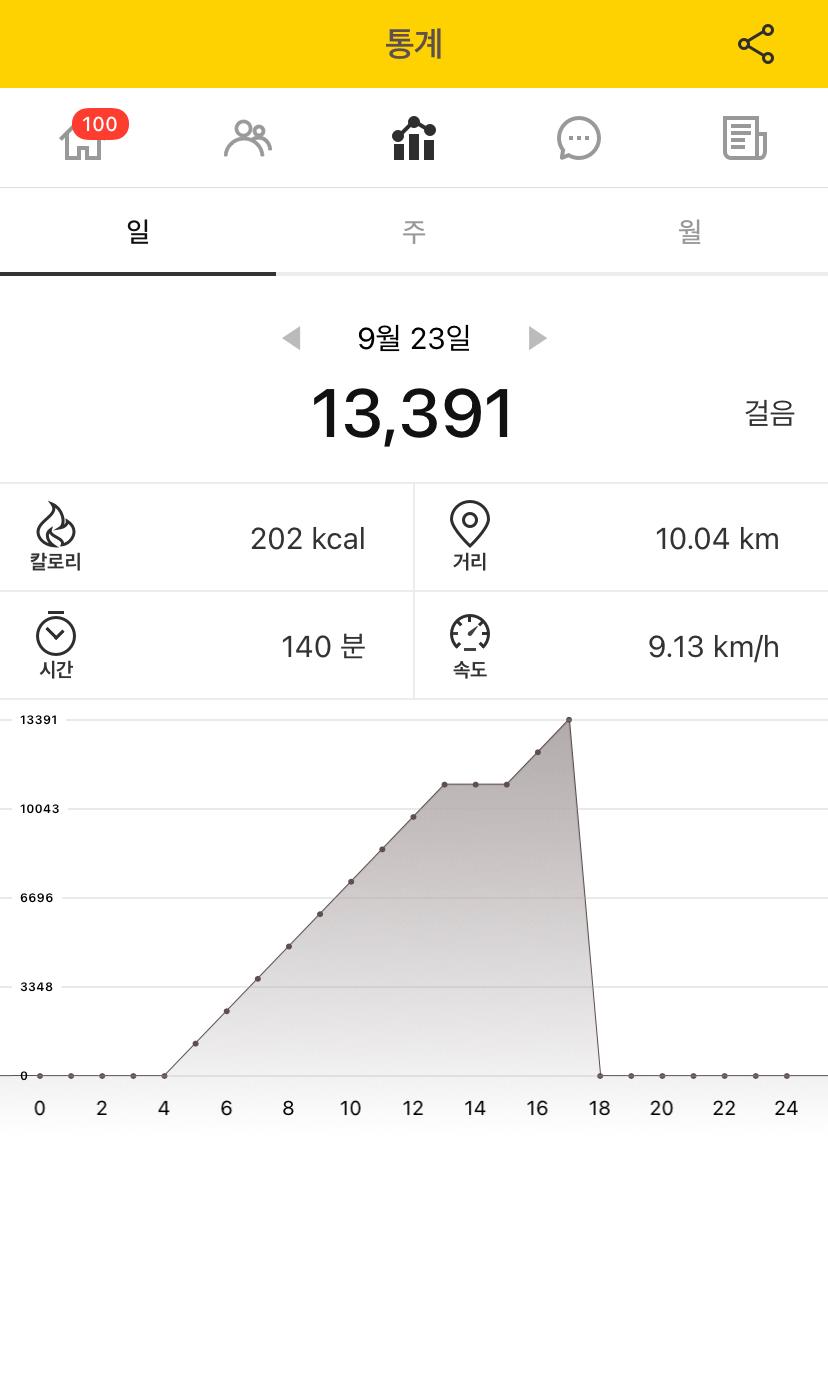This screenshot has width=828, height=1394.
Task: Open the friends tab
Action: click(247, 139)
